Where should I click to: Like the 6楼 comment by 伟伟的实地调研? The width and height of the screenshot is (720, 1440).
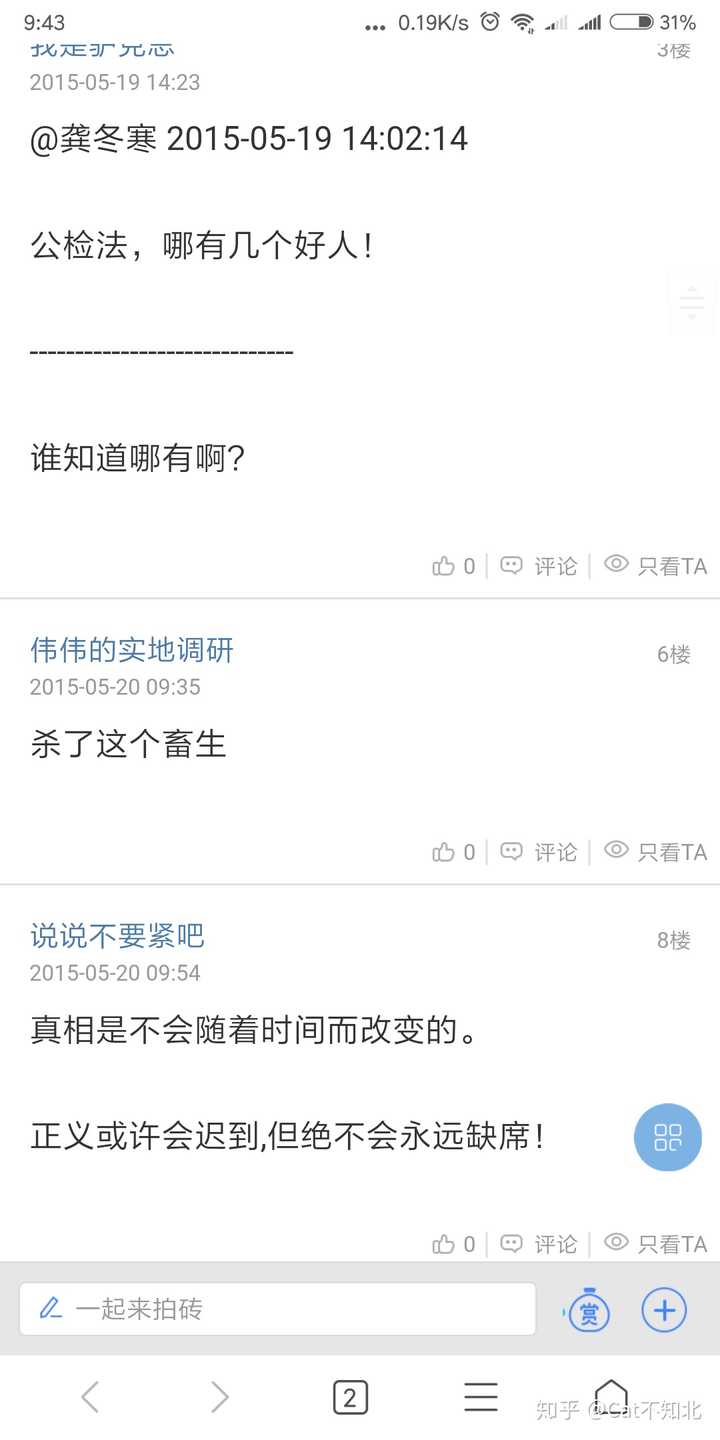click(x=453, y=852)
